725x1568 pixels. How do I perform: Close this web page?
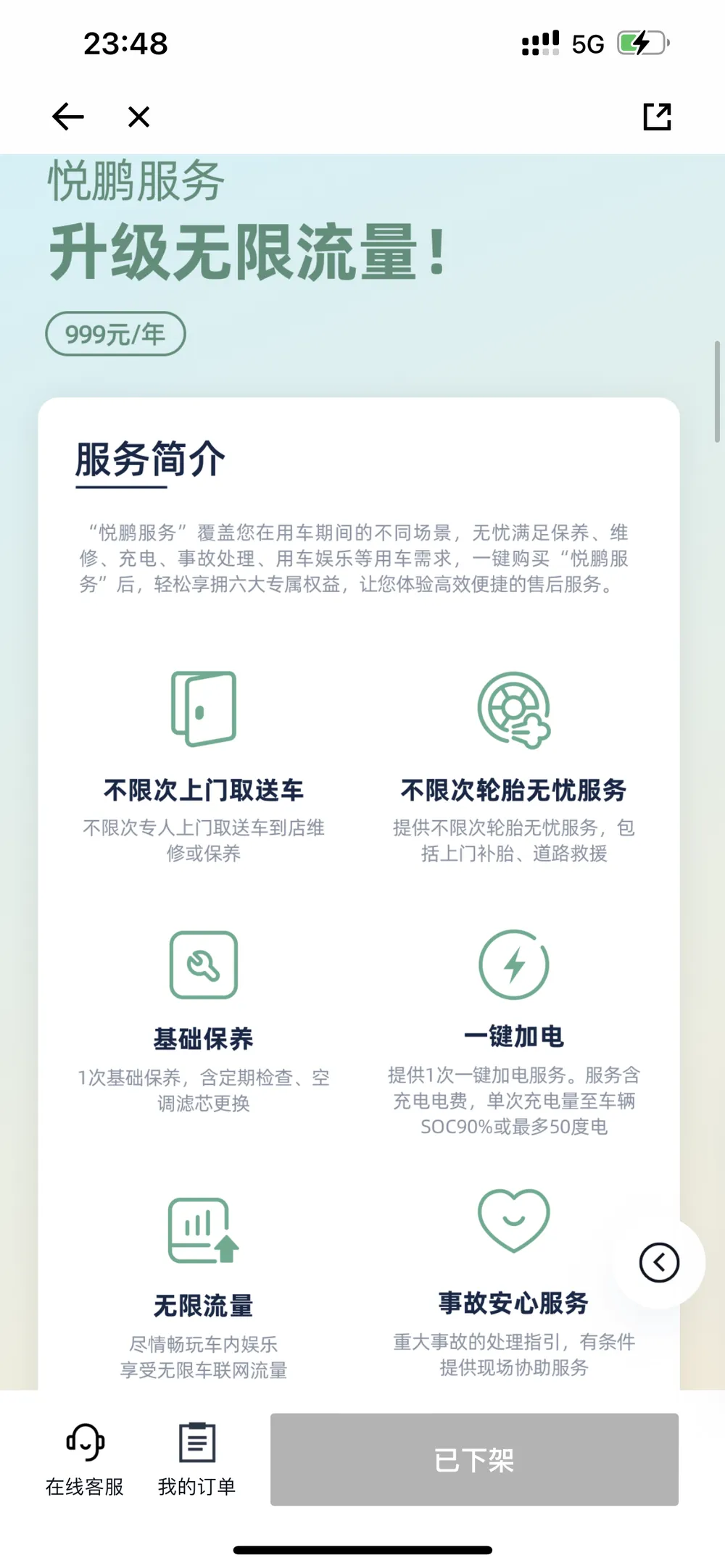(138, 117)
